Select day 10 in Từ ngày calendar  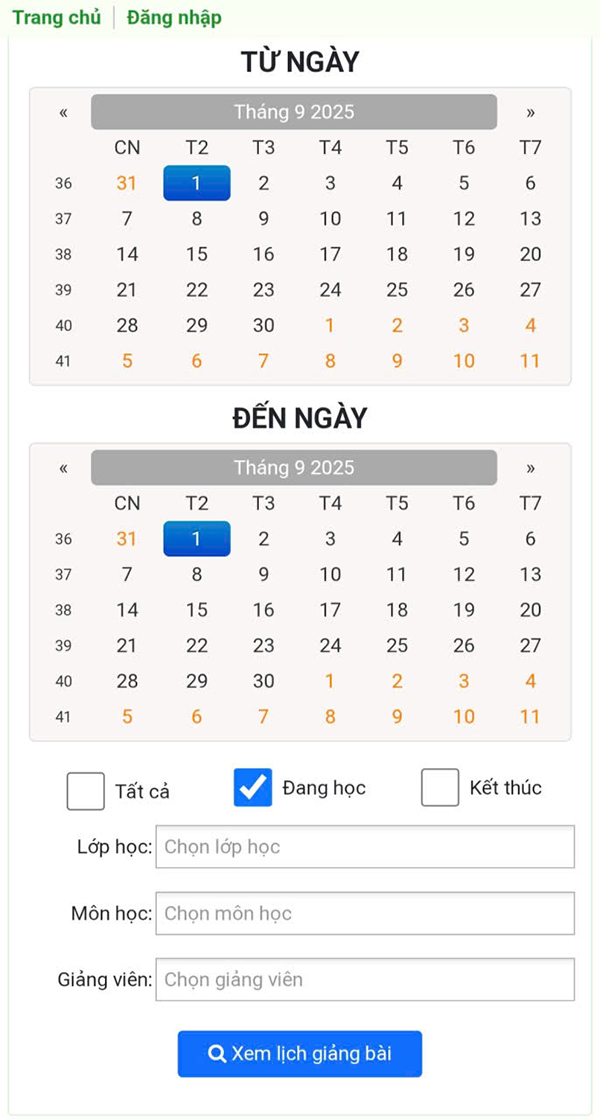330,219
